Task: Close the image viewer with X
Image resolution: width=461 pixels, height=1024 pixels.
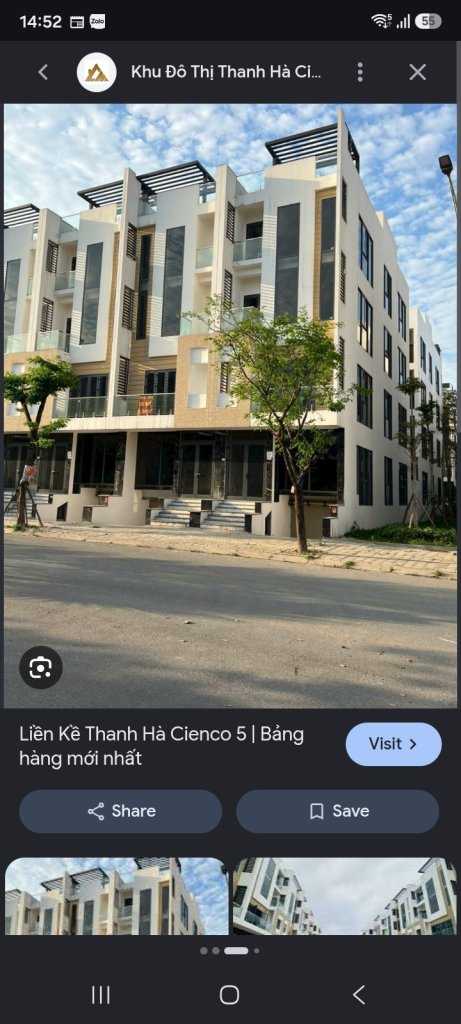Action: coord(418,72)
